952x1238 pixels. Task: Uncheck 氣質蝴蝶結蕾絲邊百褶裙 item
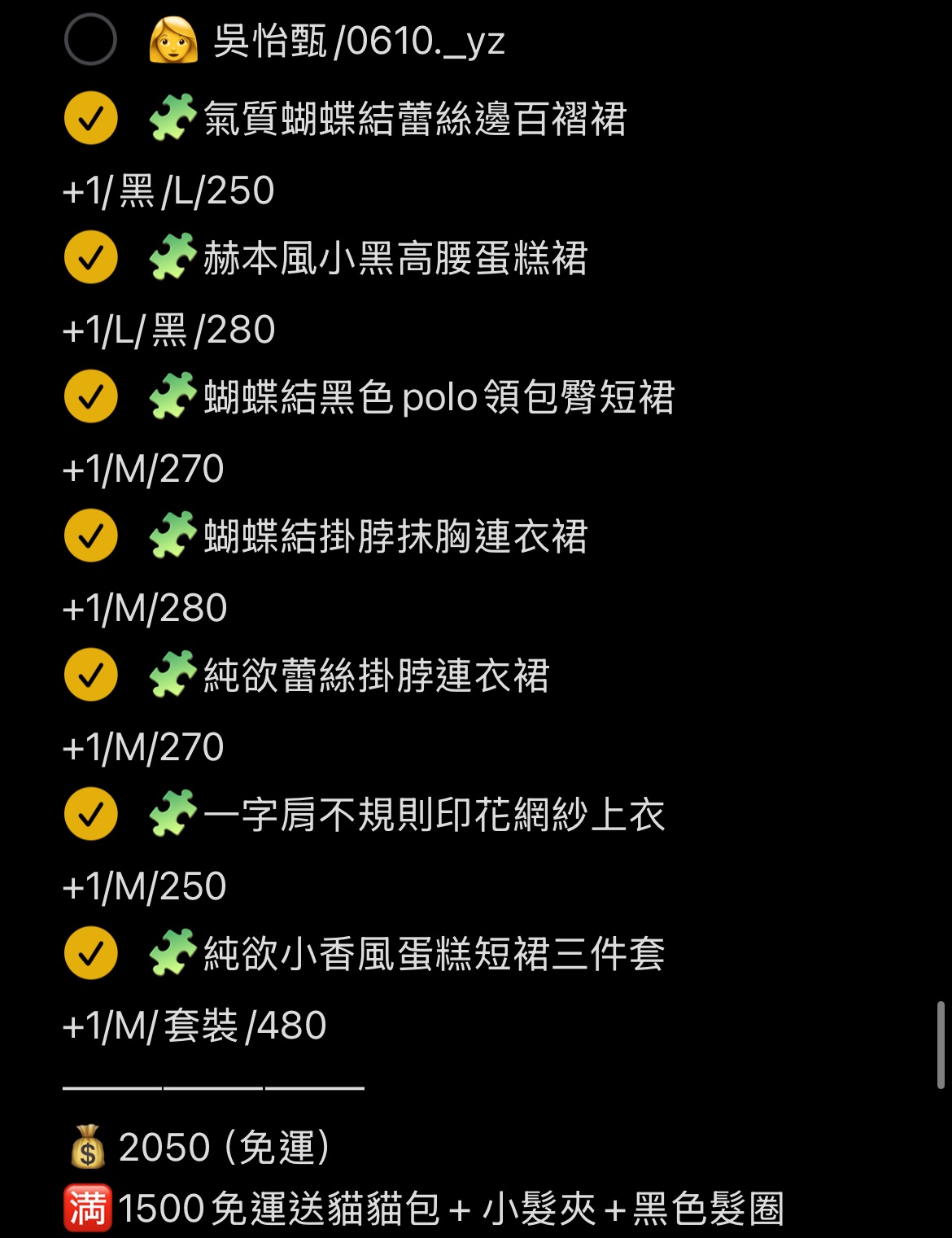pyautogui.click(x=90, y=119)
